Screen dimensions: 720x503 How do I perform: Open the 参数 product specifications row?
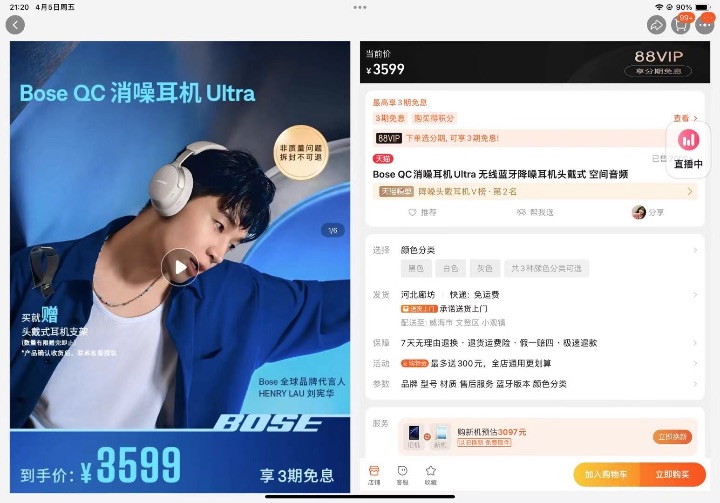534,383
